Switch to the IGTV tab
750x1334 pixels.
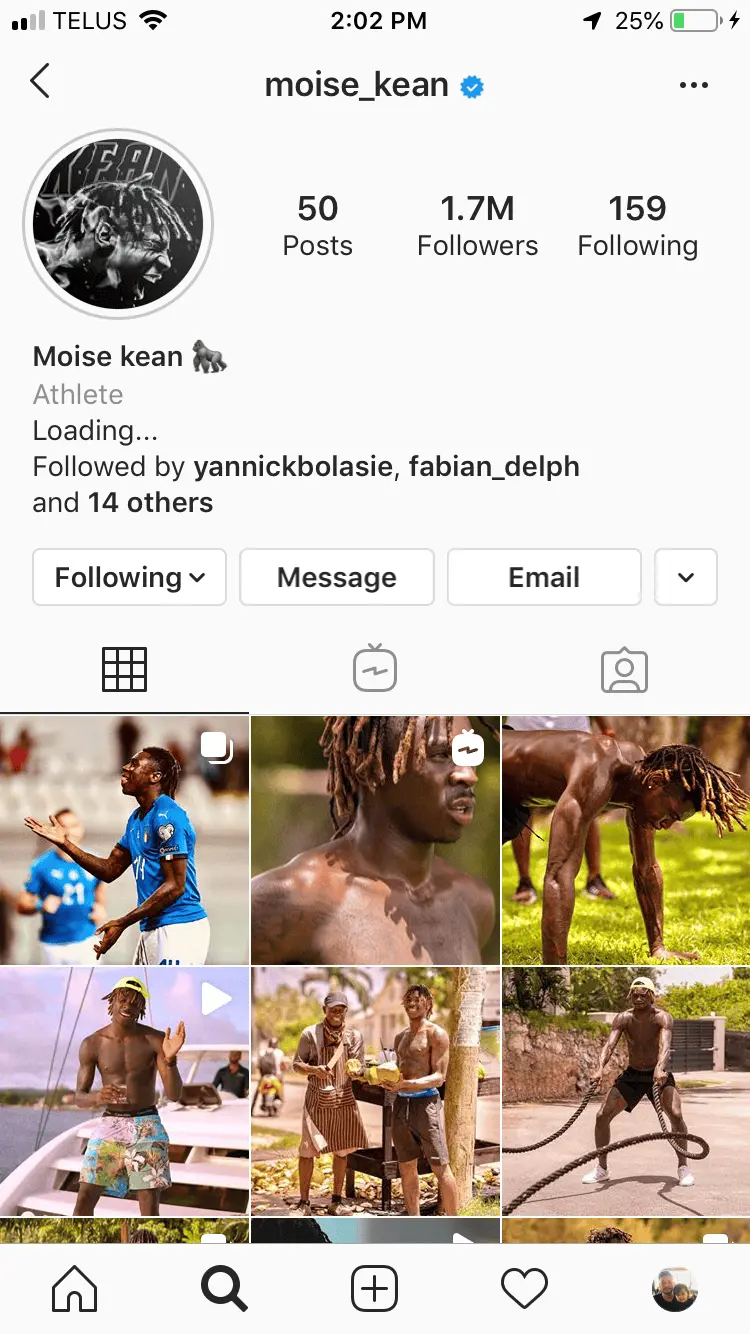[x=375, y=670]
